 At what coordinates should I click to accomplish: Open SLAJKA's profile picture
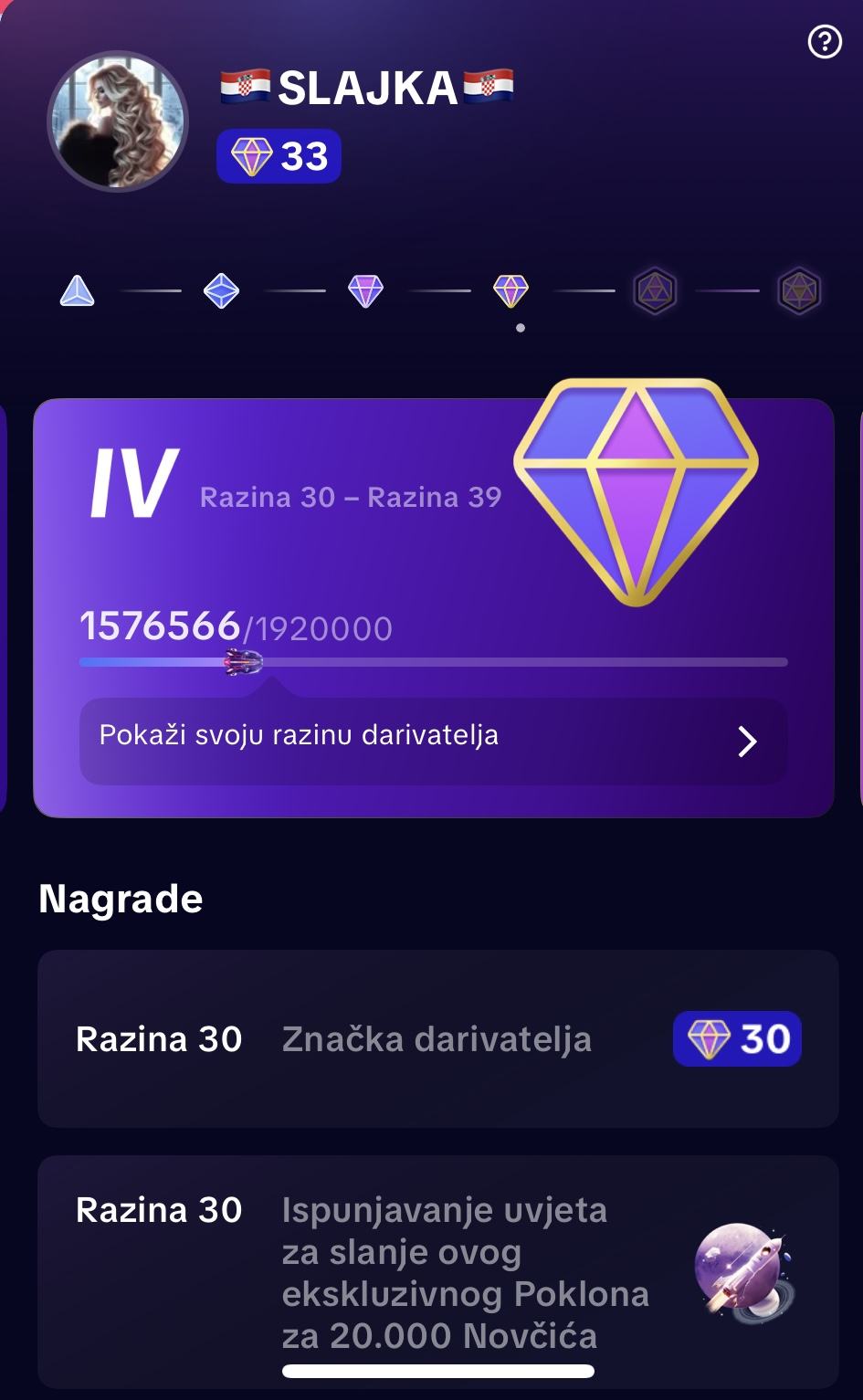tap(118, 120)
